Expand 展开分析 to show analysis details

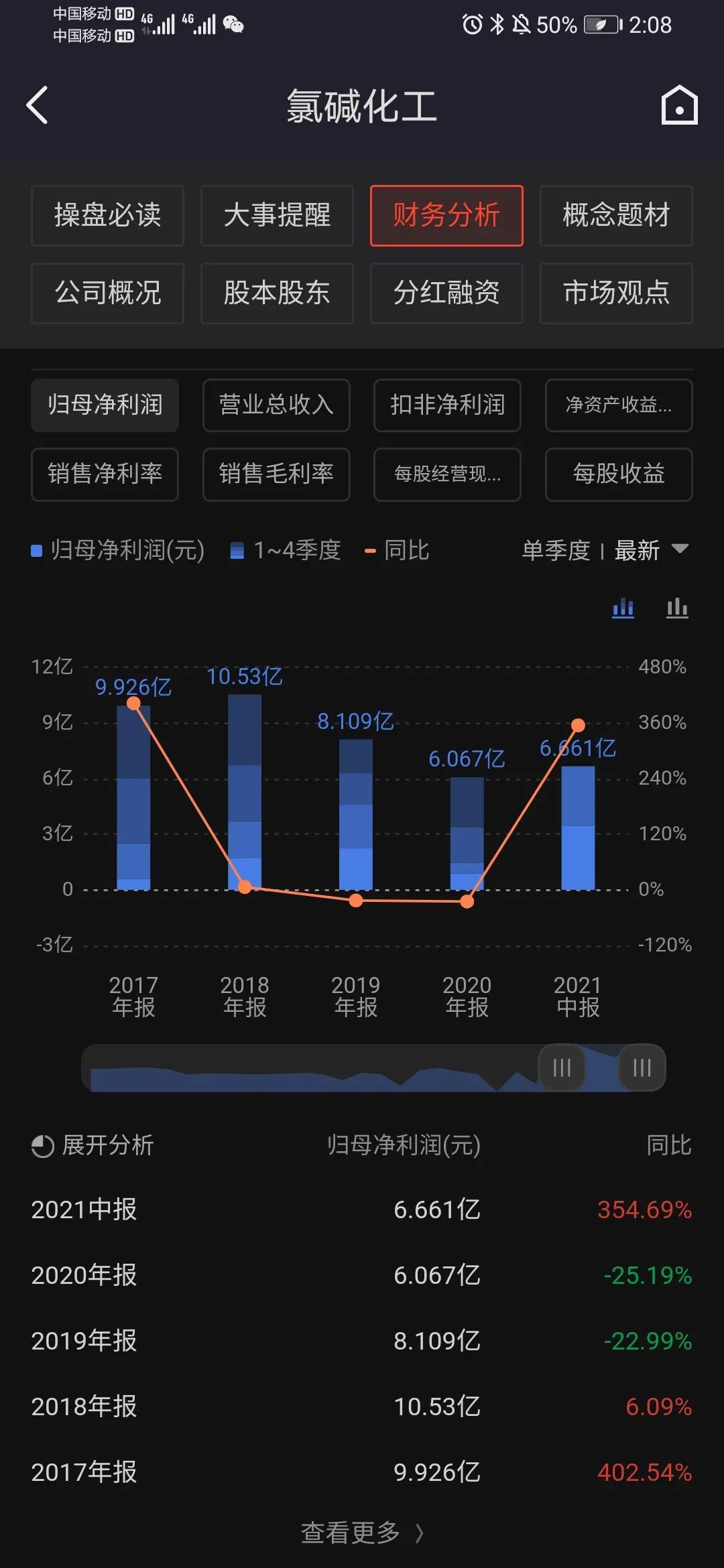click(x=107, y=1146)
